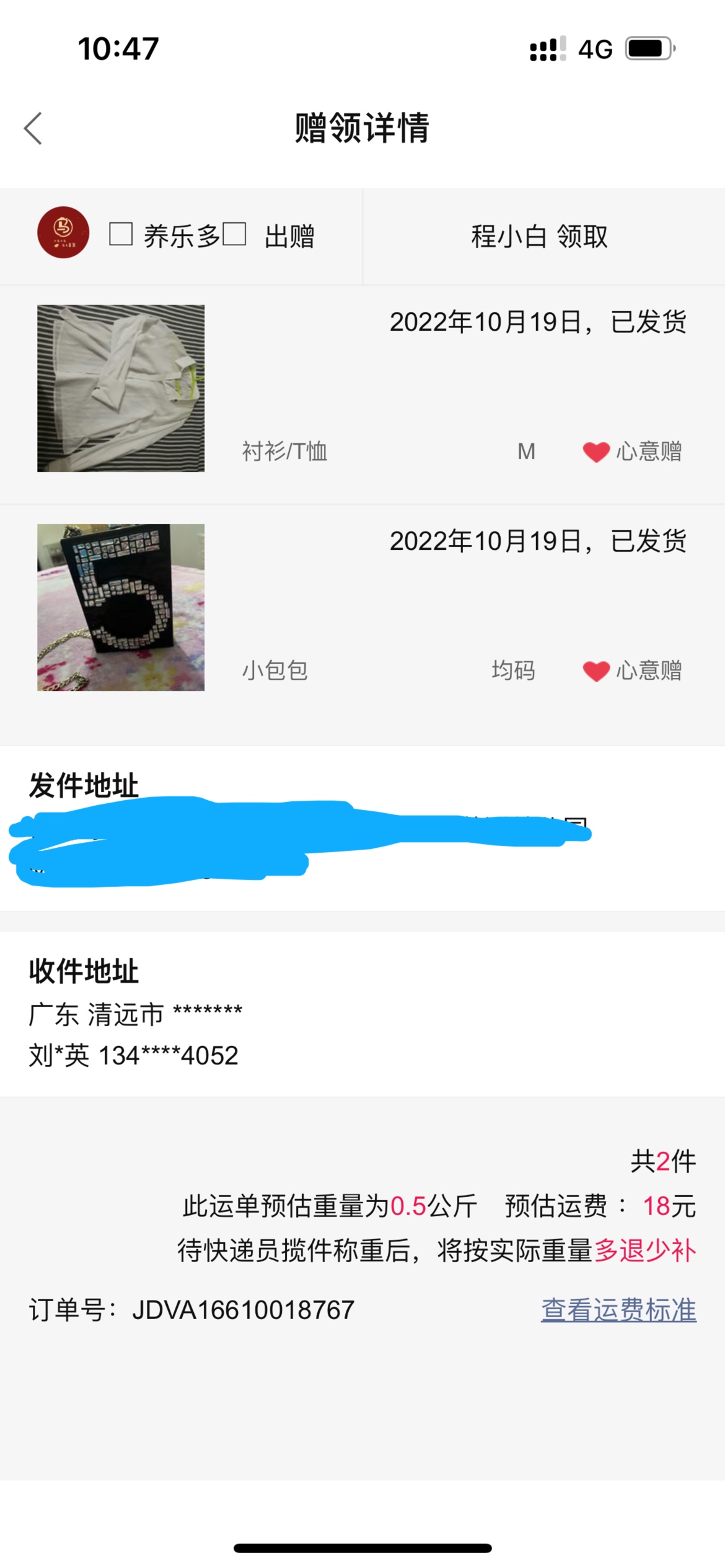725x1568 pixels.
Task: Open the 小包包 item photo
Action: coord(121,608)
